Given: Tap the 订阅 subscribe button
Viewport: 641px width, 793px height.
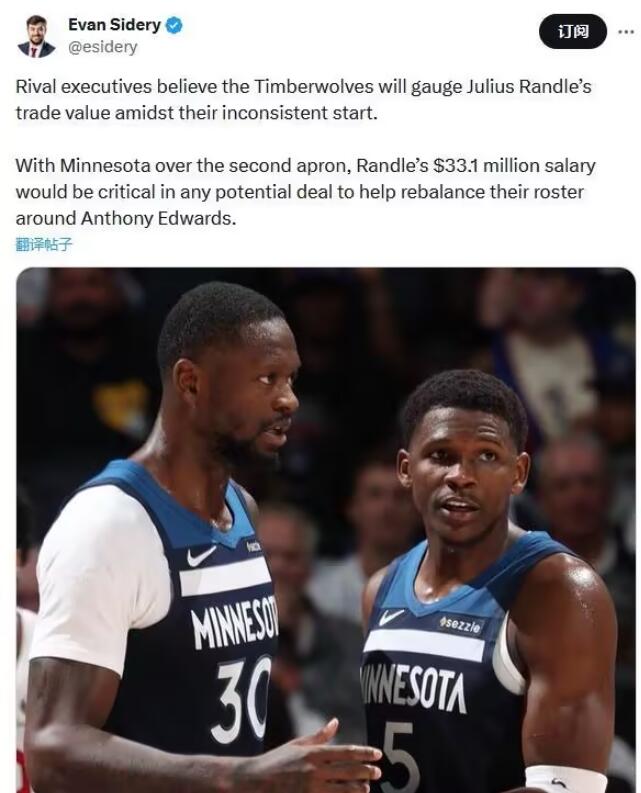Looking at the screenshot, I should 573,32.
